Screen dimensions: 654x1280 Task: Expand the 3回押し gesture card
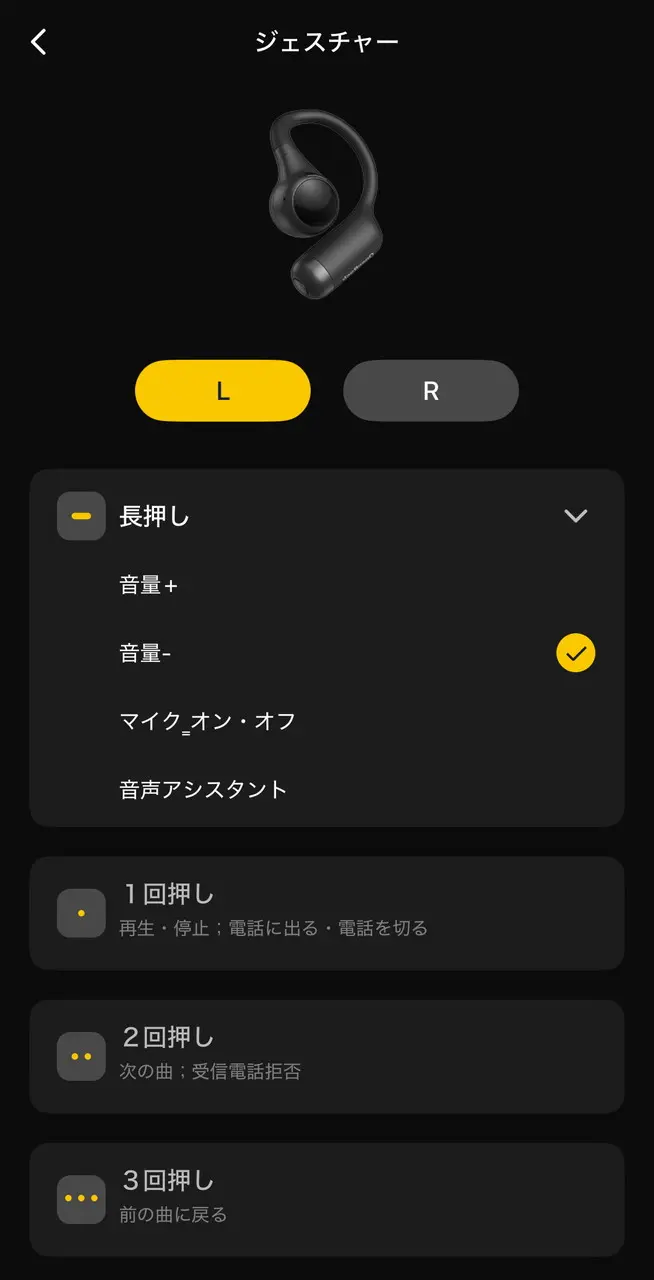[327, 1199]
